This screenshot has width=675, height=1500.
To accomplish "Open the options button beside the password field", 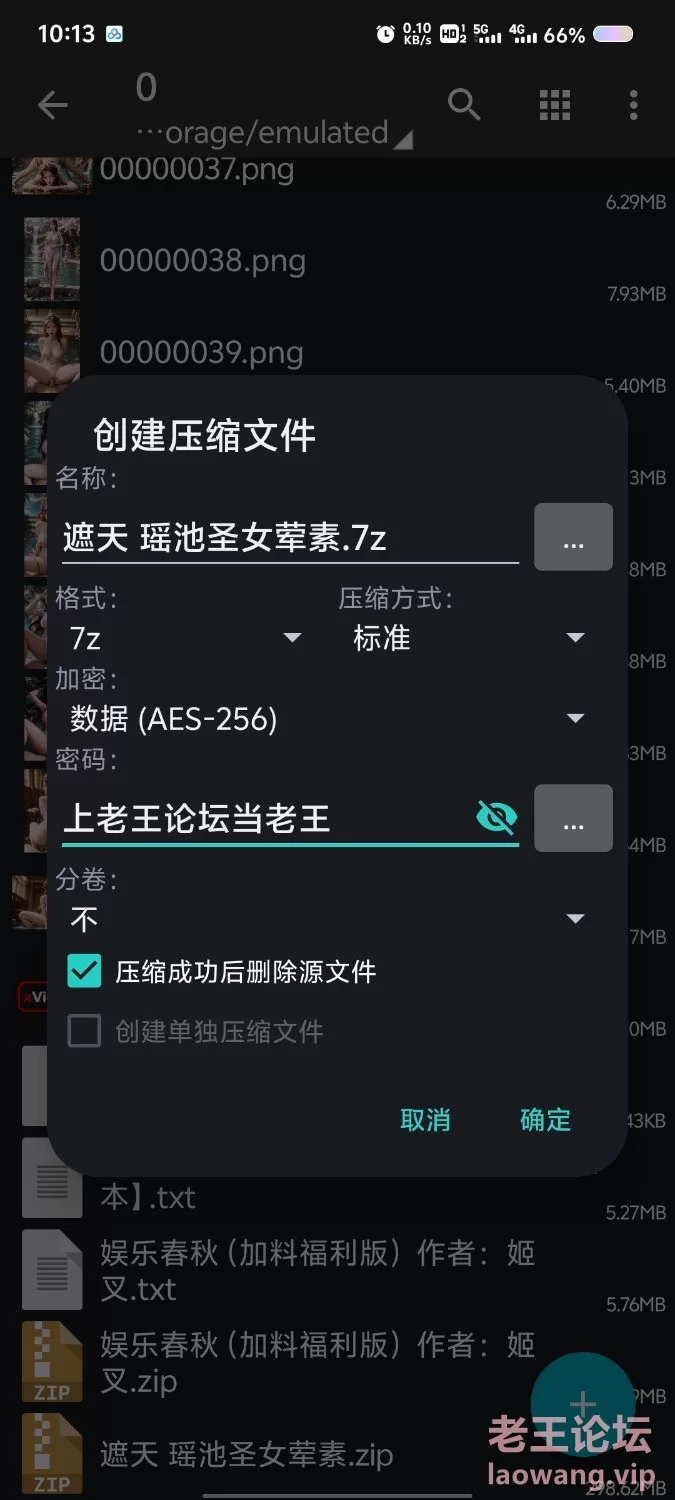I will point(573,819).
